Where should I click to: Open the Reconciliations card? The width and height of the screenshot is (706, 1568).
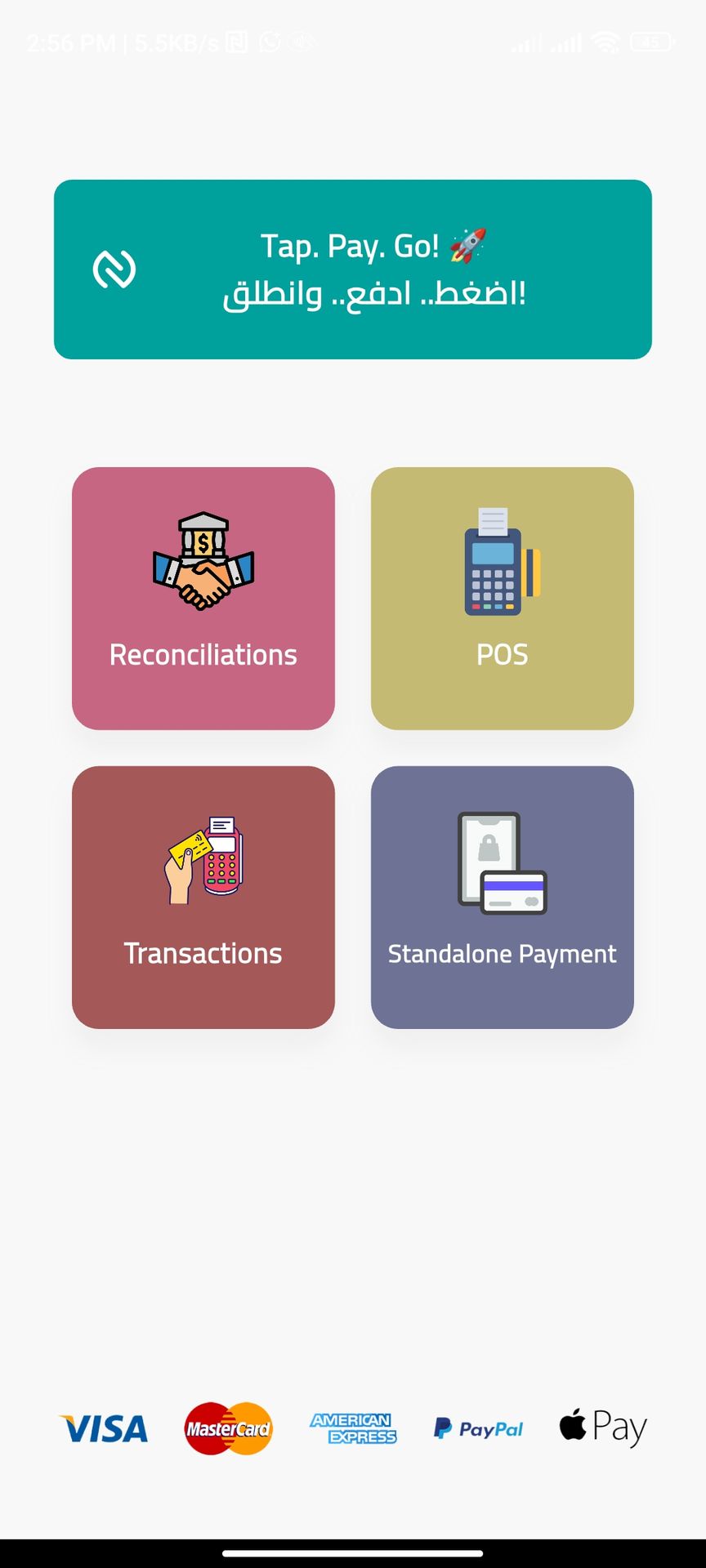[203, 599]
